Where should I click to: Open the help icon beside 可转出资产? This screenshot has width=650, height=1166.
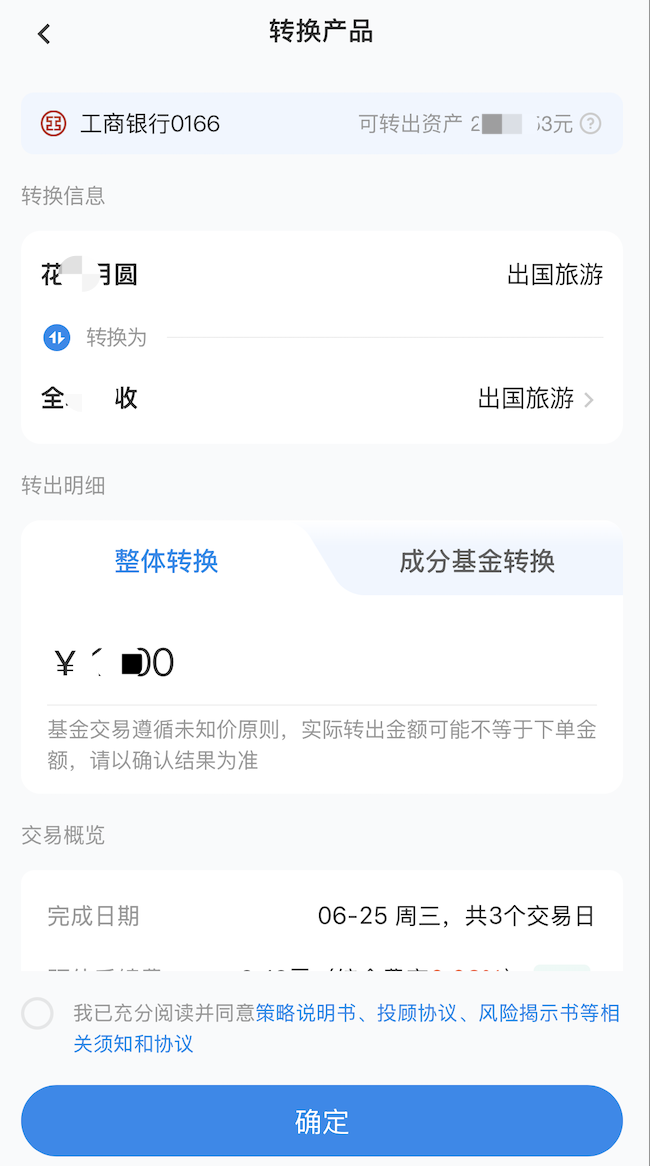point(591,124)
